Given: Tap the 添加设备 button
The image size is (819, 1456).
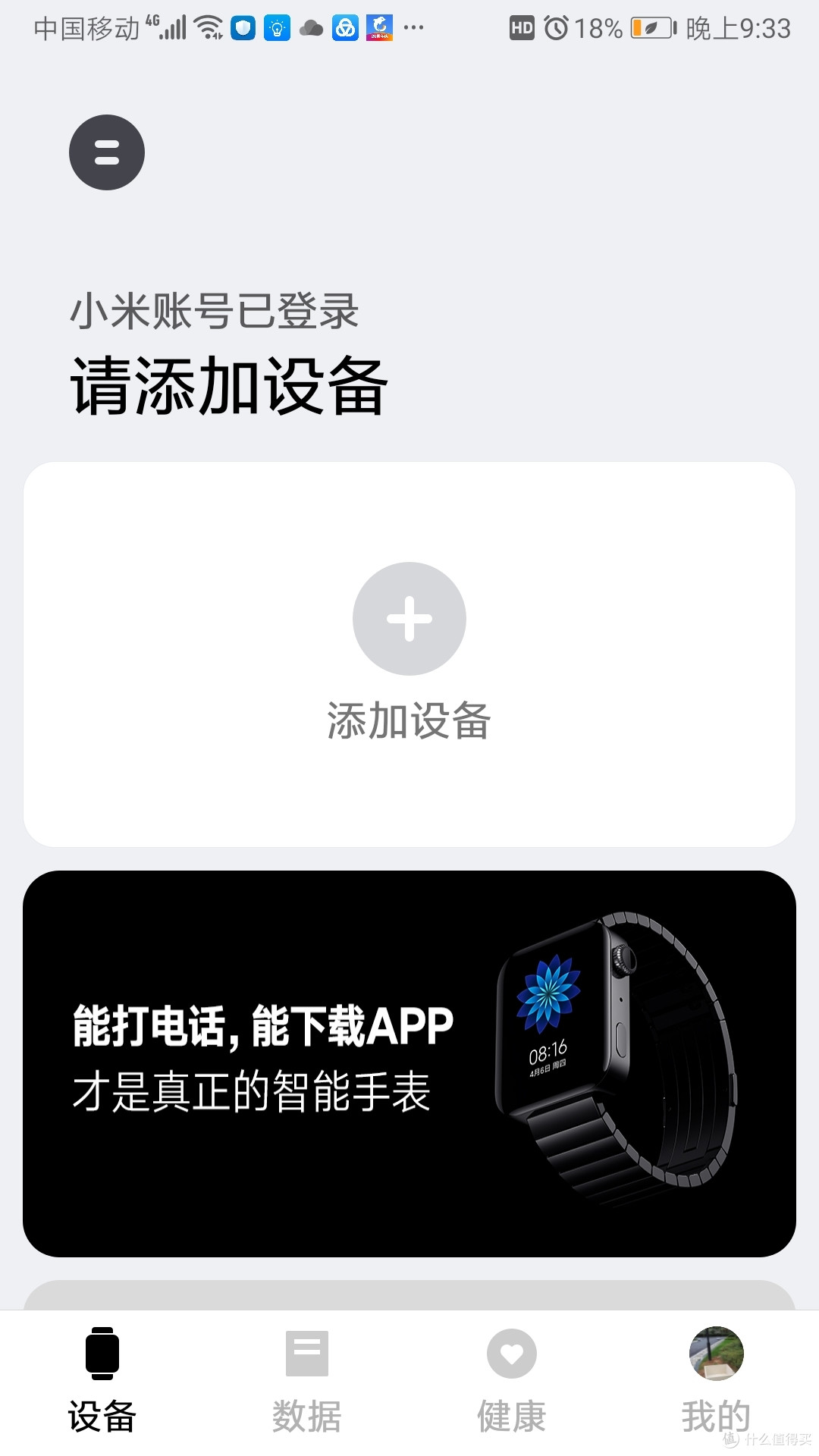Looking at the screenshot, I should tap(409, 720).
